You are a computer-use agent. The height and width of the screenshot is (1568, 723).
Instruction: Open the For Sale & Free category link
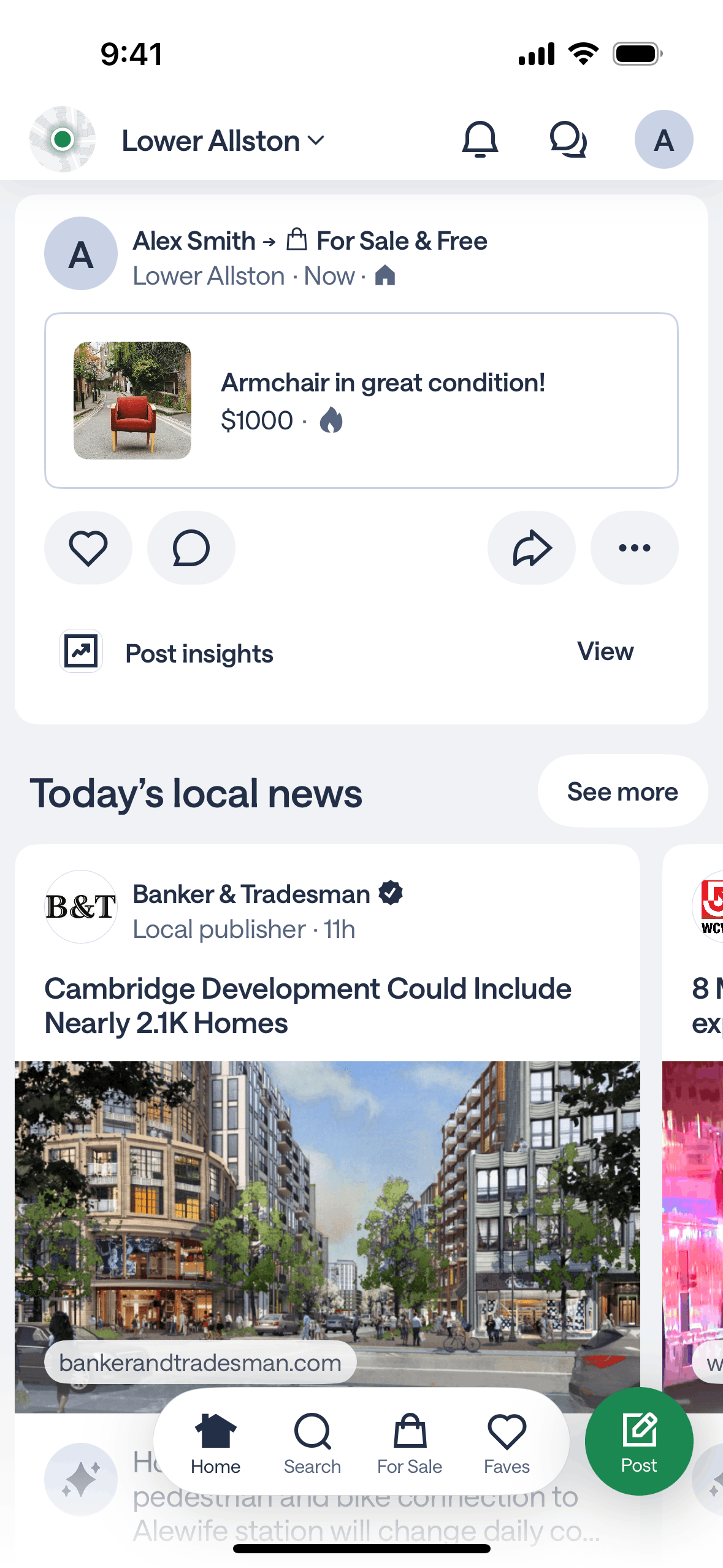click(401, 241)
